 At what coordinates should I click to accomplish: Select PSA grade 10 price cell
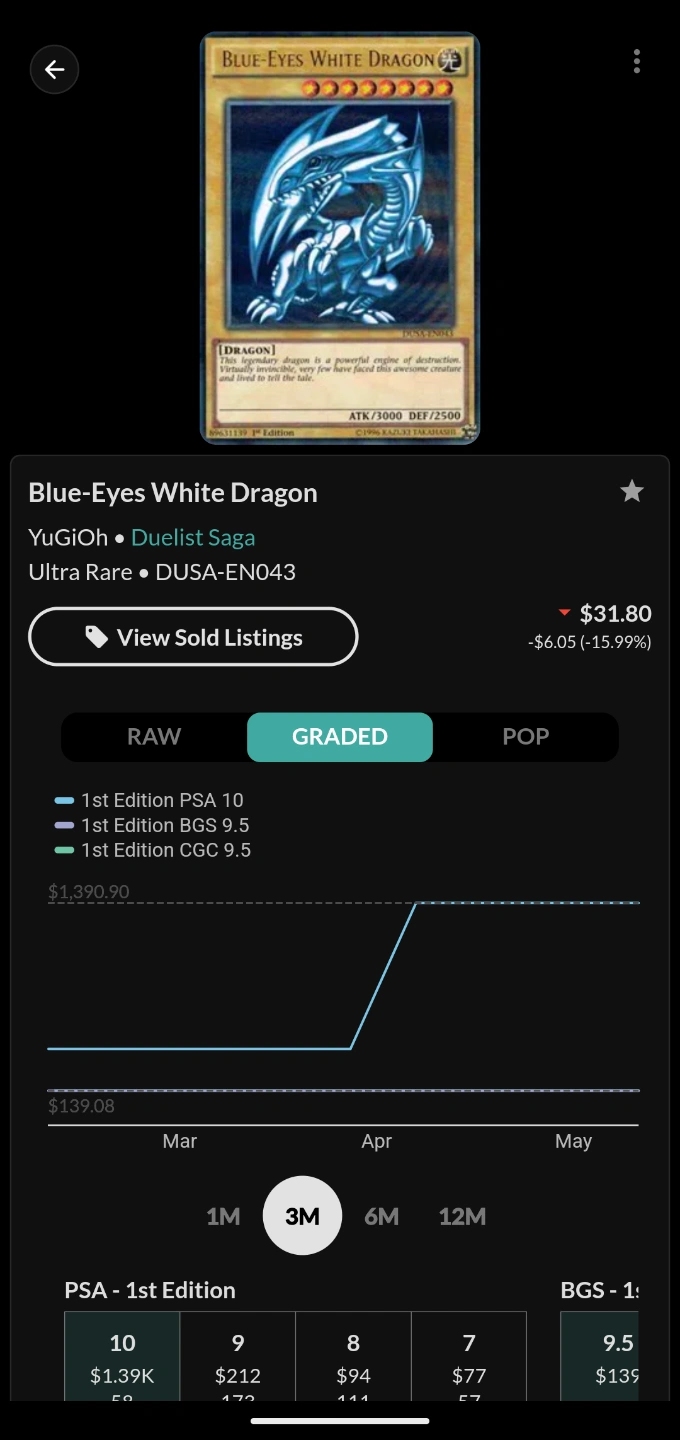(122, 1357)
